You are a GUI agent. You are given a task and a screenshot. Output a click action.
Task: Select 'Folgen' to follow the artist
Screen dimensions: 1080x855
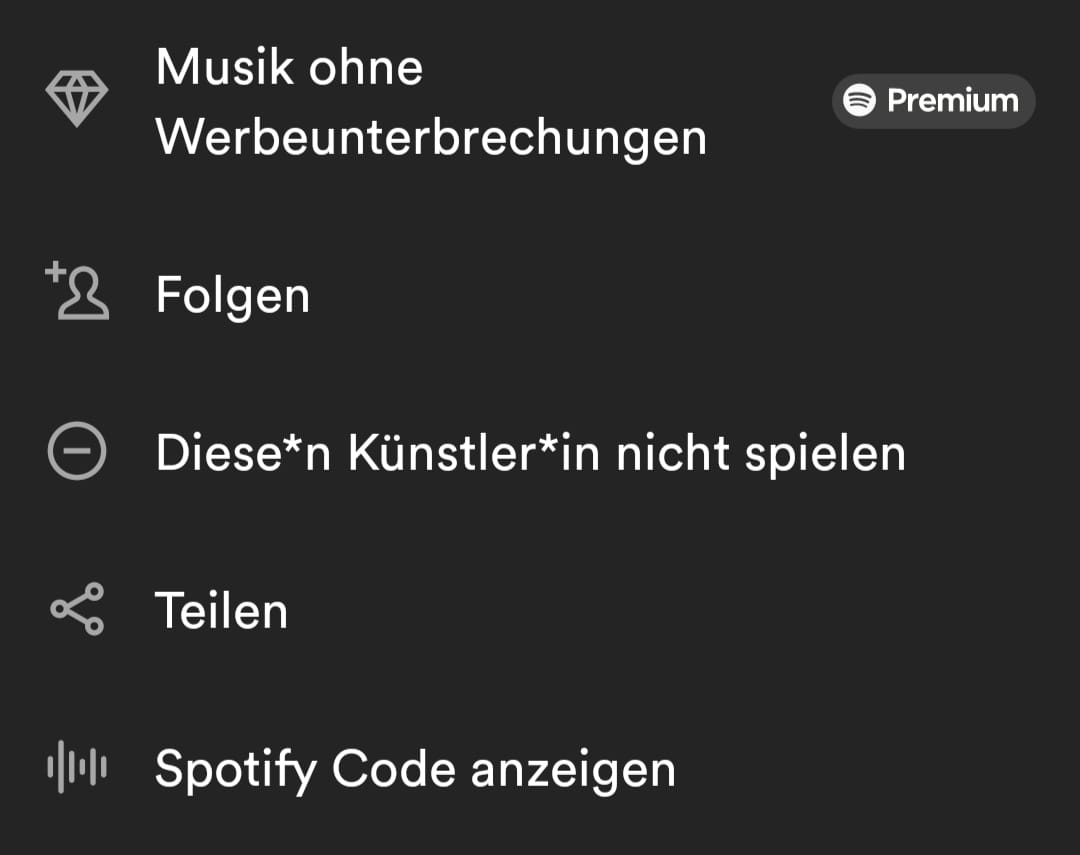click(x=233, y=296)
